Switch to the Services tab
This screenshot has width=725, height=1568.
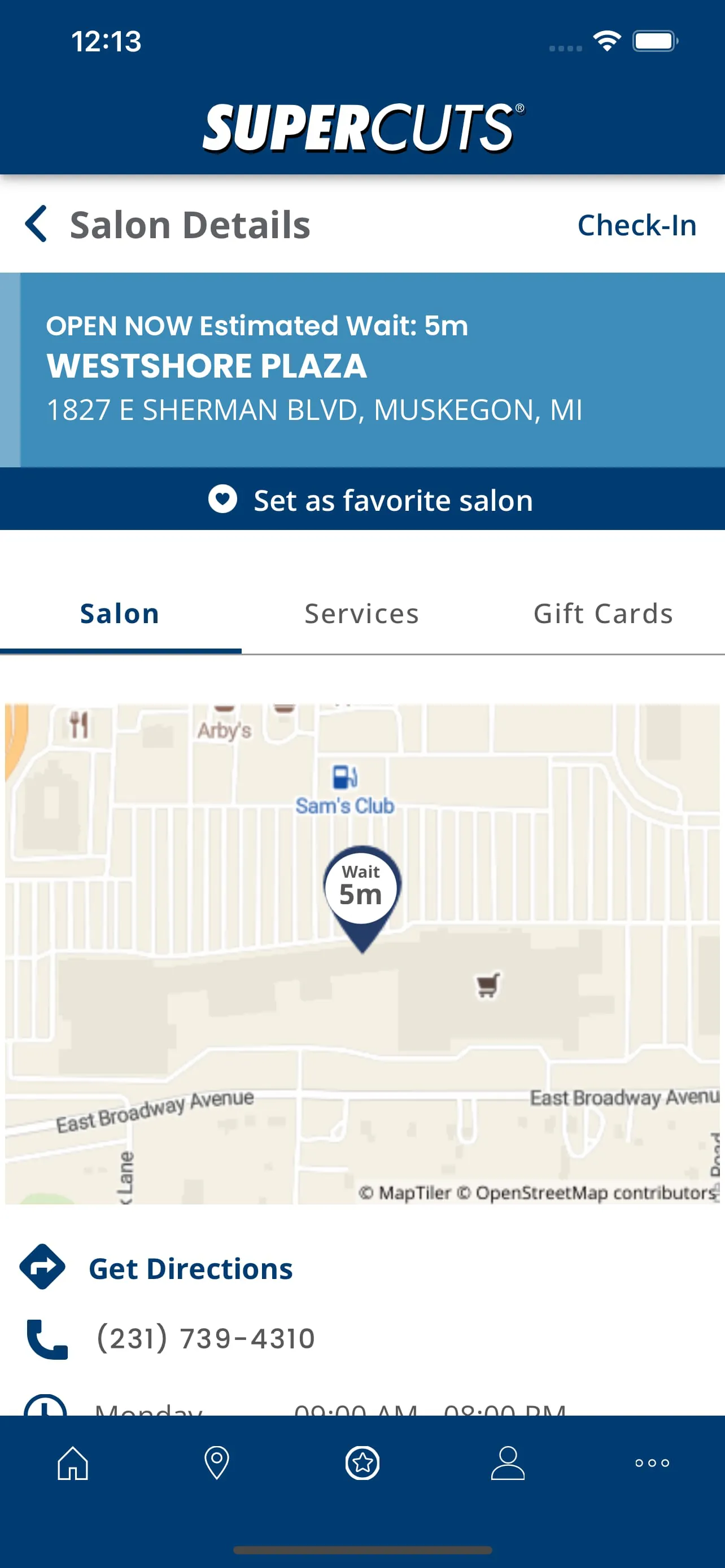pyautogui.click(x=362, y=614)
